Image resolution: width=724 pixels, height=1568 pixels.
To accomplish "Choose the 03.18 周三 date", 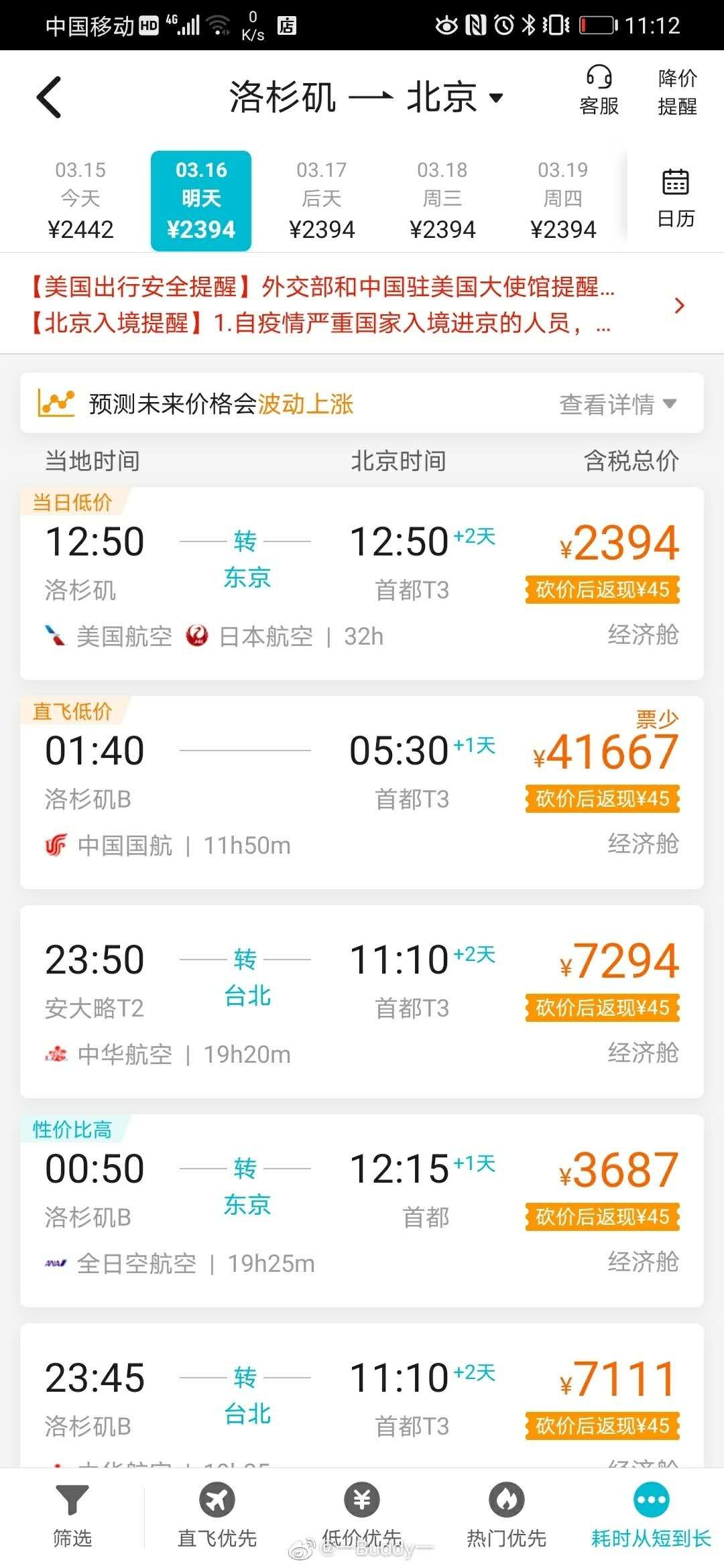I will (442, 200).
